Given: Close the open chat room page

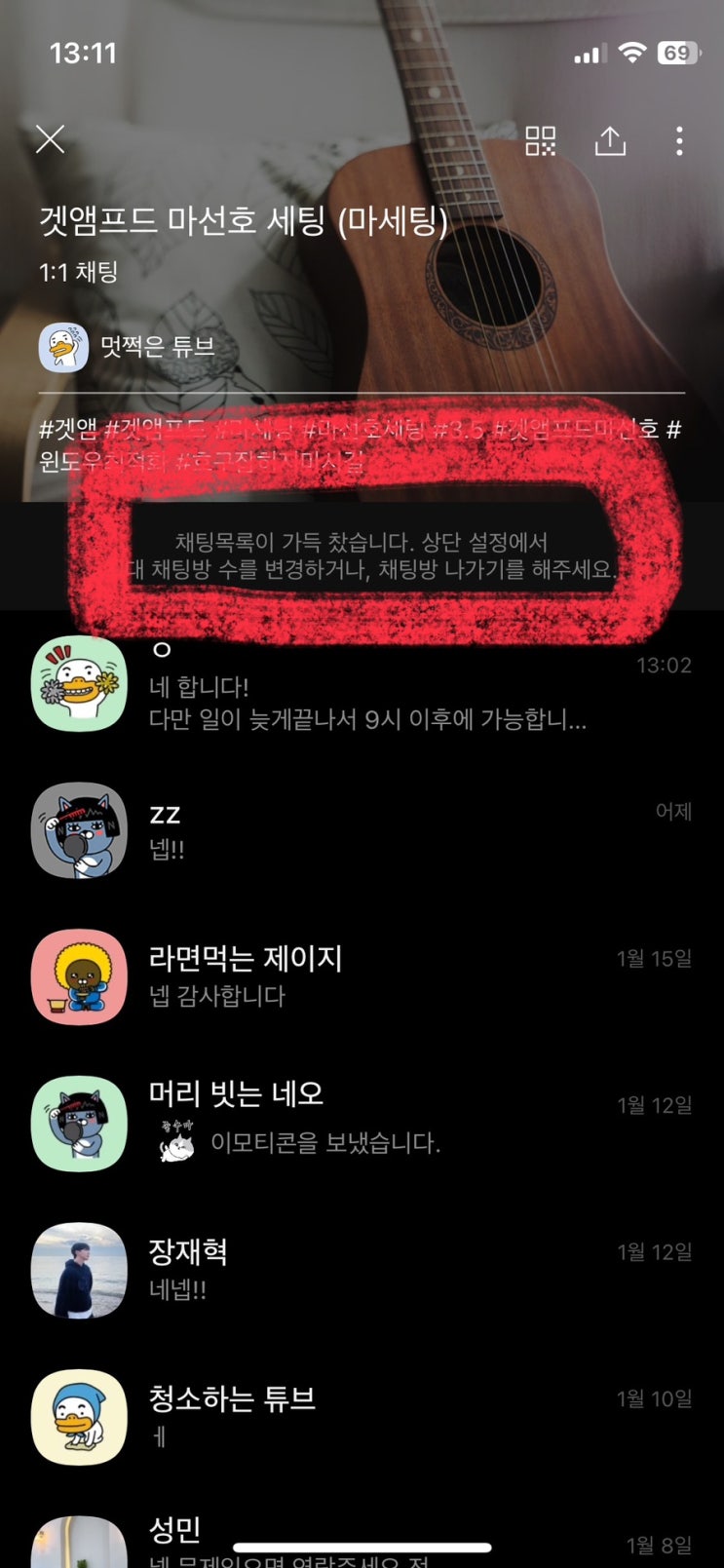Looking at the screenshot, I should point(50,139).
